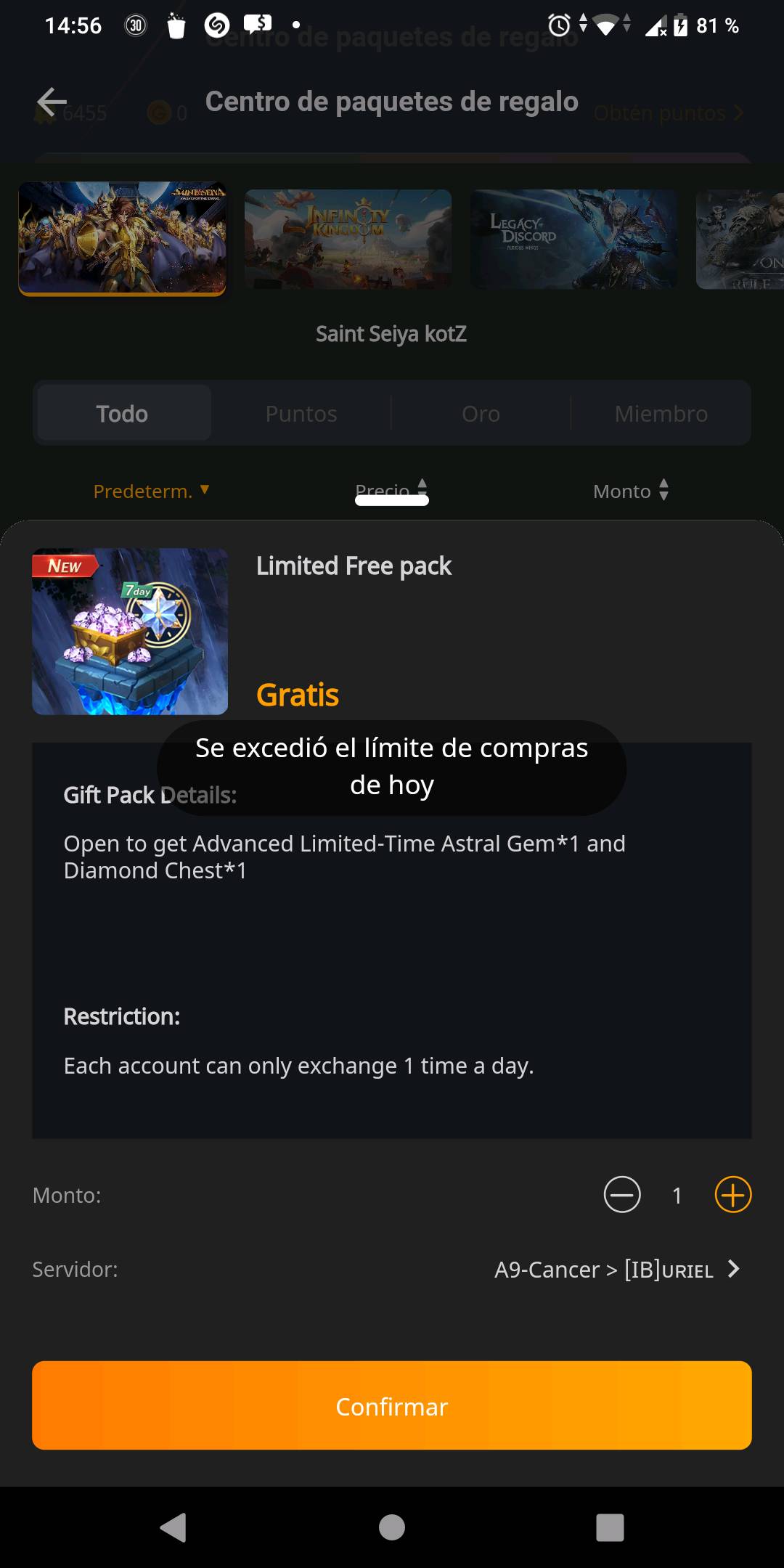784x1568 pixels.
Task: Switch to the Miembro tab
Action: 661,414
